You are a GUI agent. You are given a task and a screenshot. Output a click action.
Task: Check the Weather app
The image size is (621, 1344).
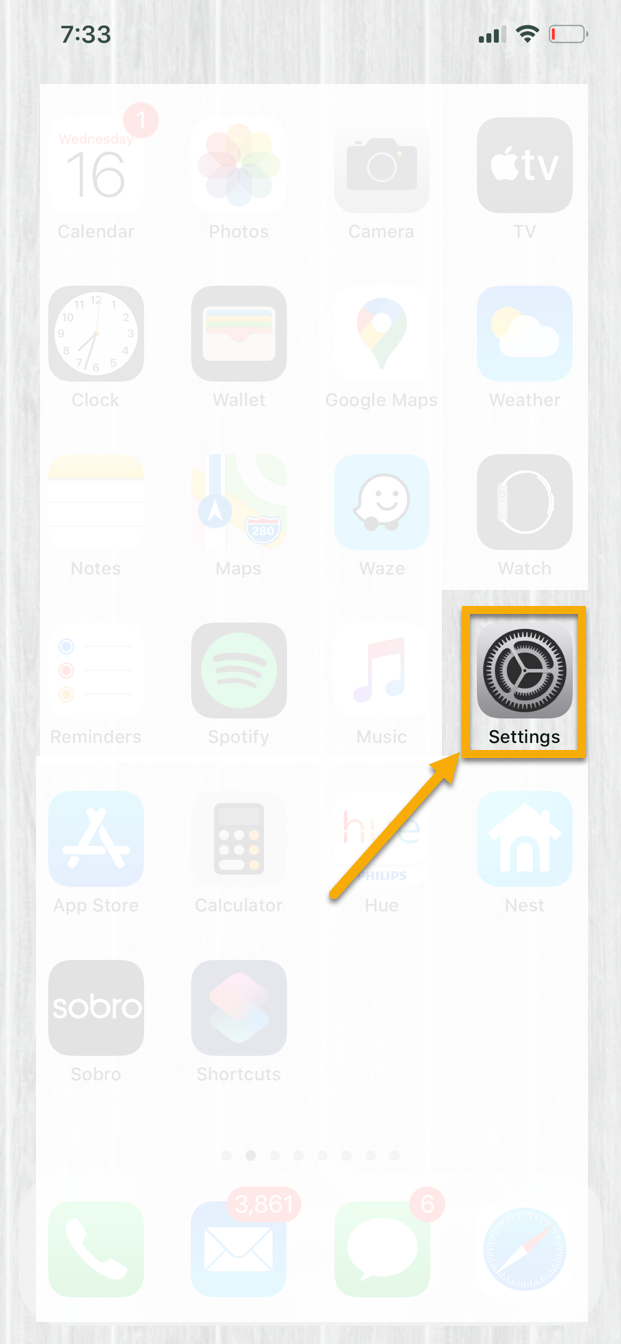point(524,334)
